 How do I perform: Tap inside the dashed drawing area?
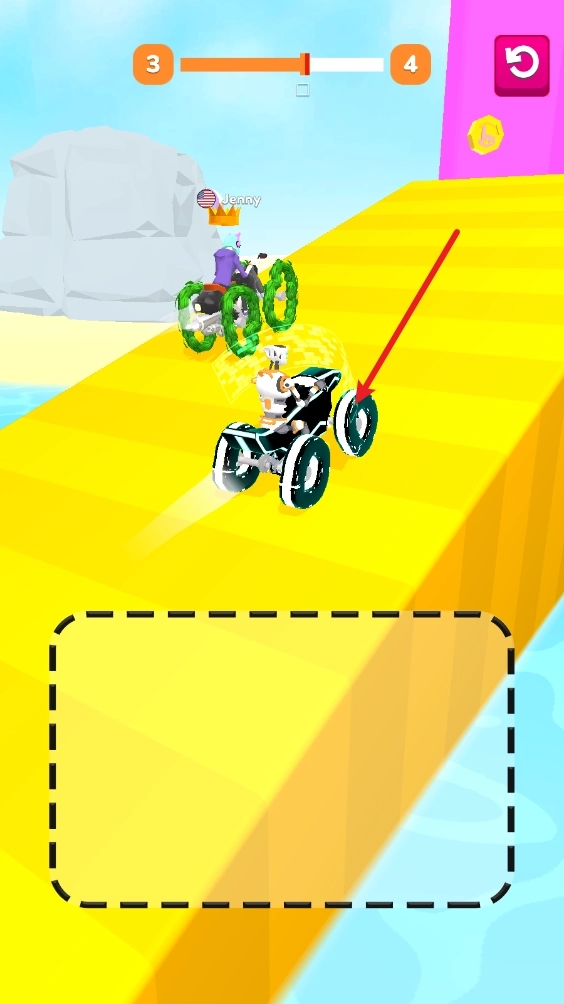pos(282,759)
